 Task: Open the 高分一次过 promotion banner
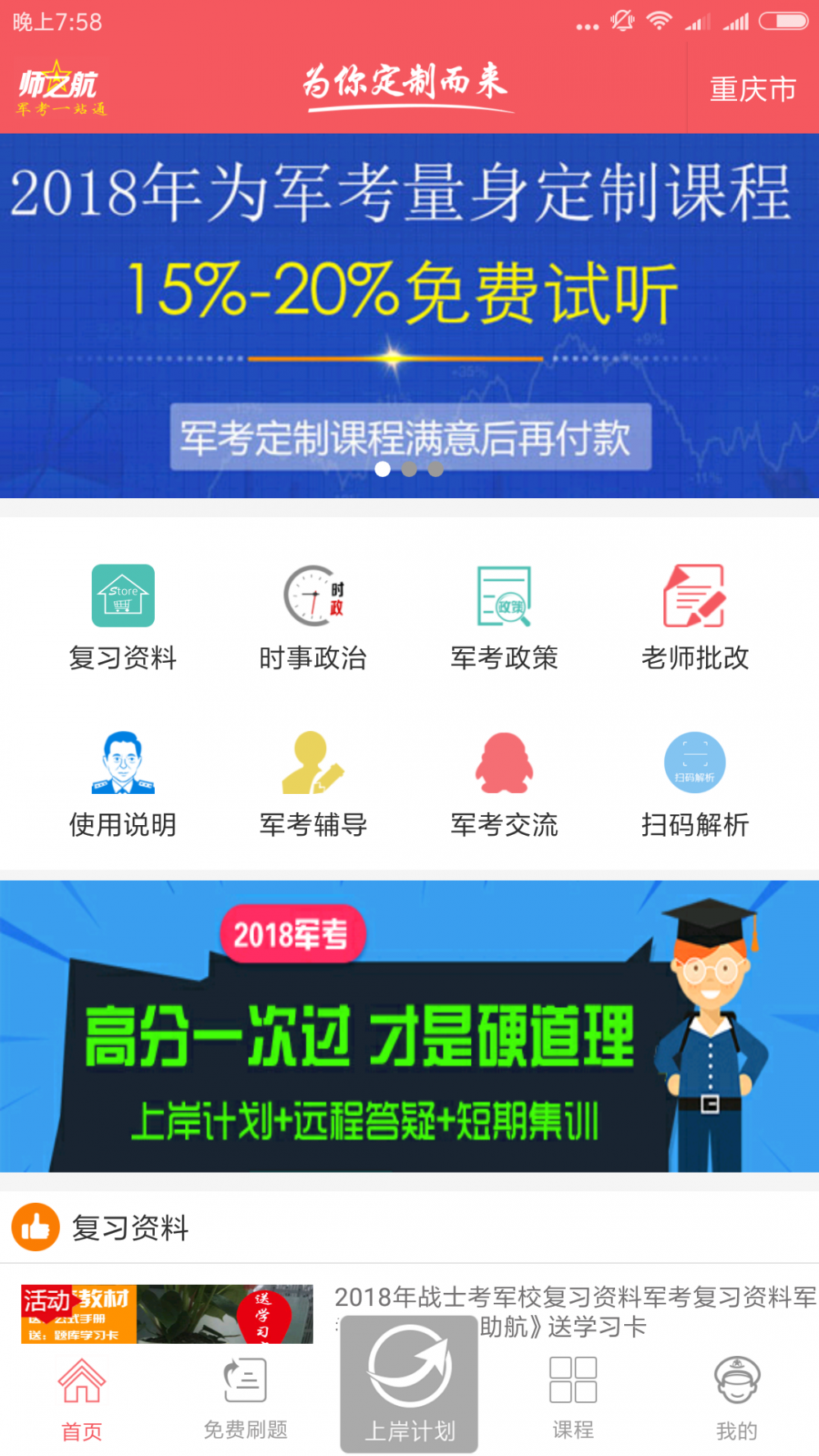pos(409,1026)
